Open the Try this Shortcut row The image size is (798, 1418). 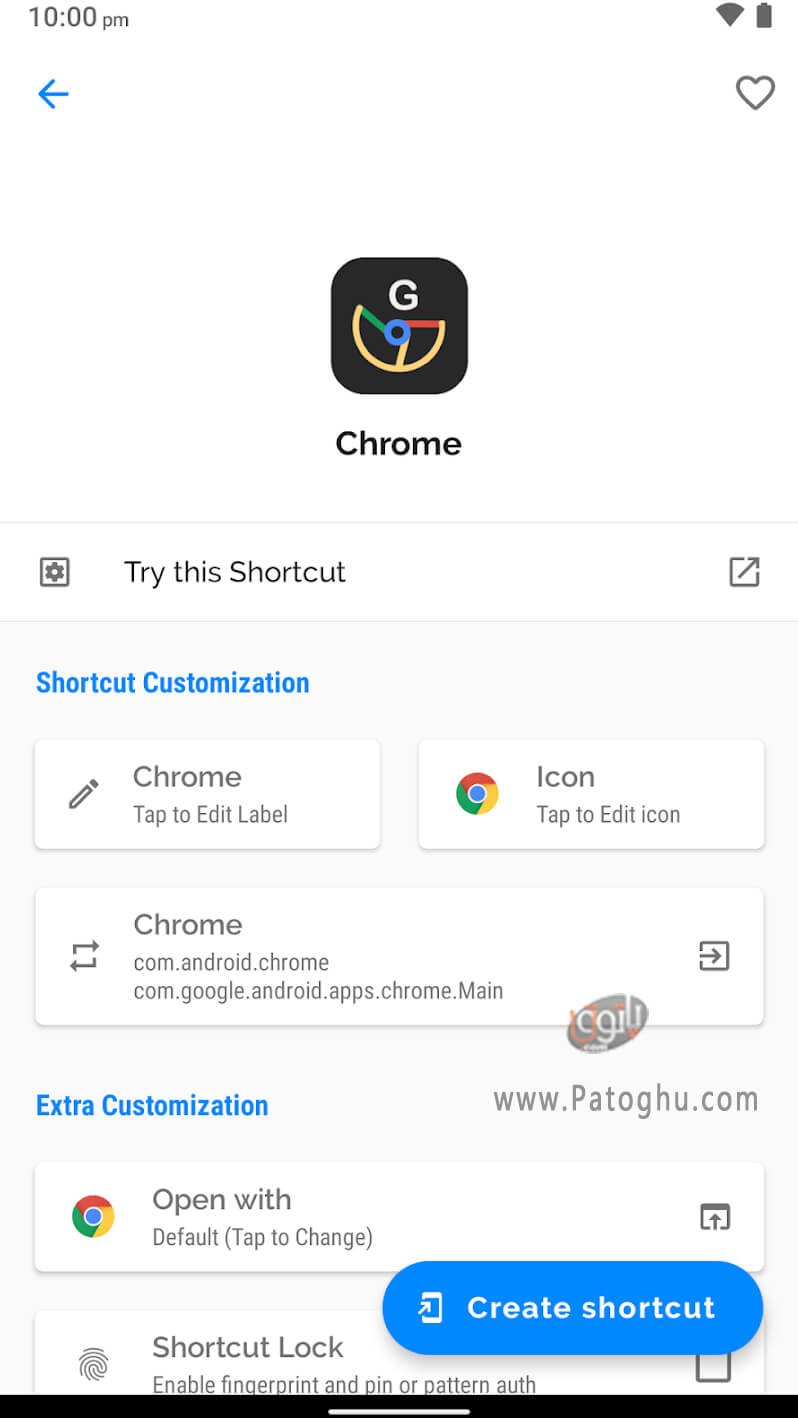399,572
